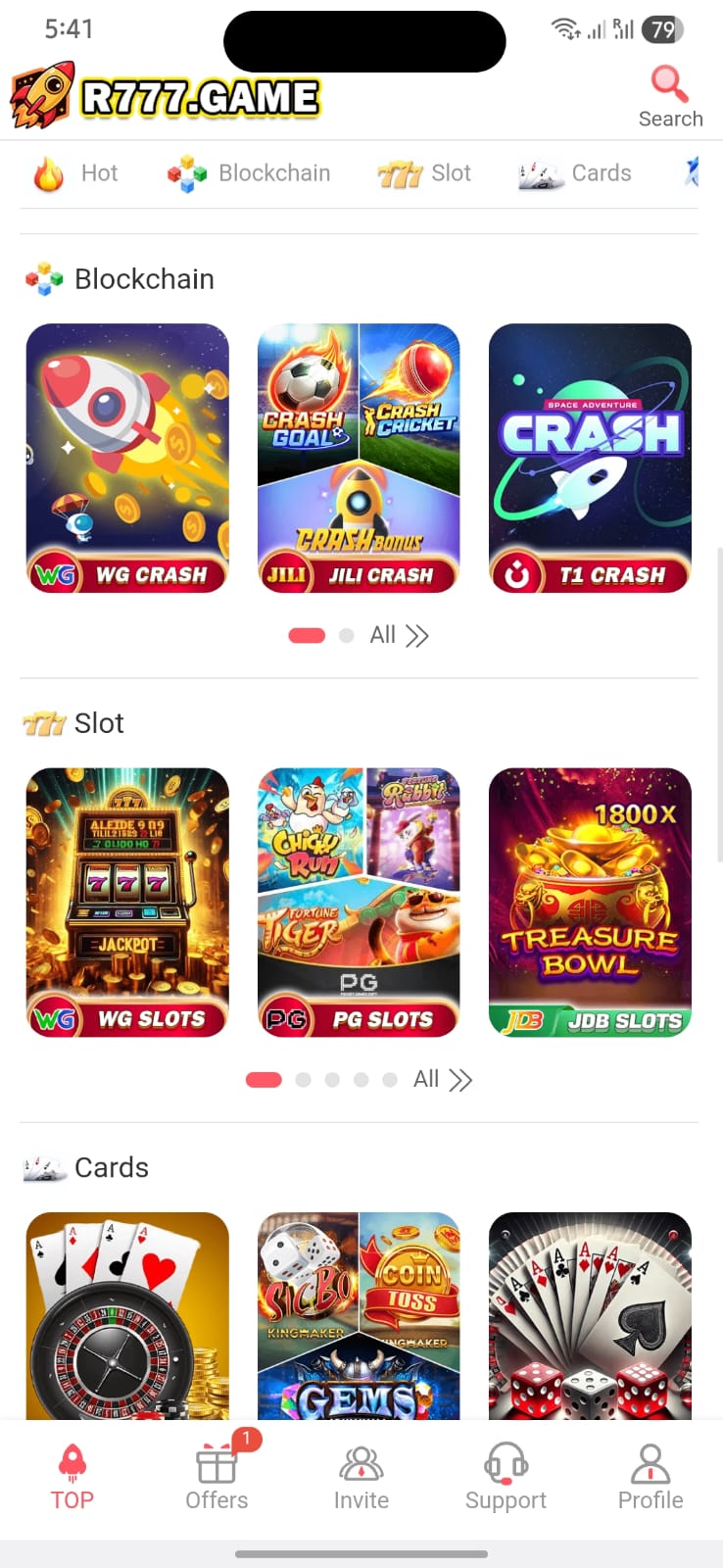Open the Sic Bo and Coin Toss card tile
Viewport: 723px width, 1568px height.
click(359, 1315)
